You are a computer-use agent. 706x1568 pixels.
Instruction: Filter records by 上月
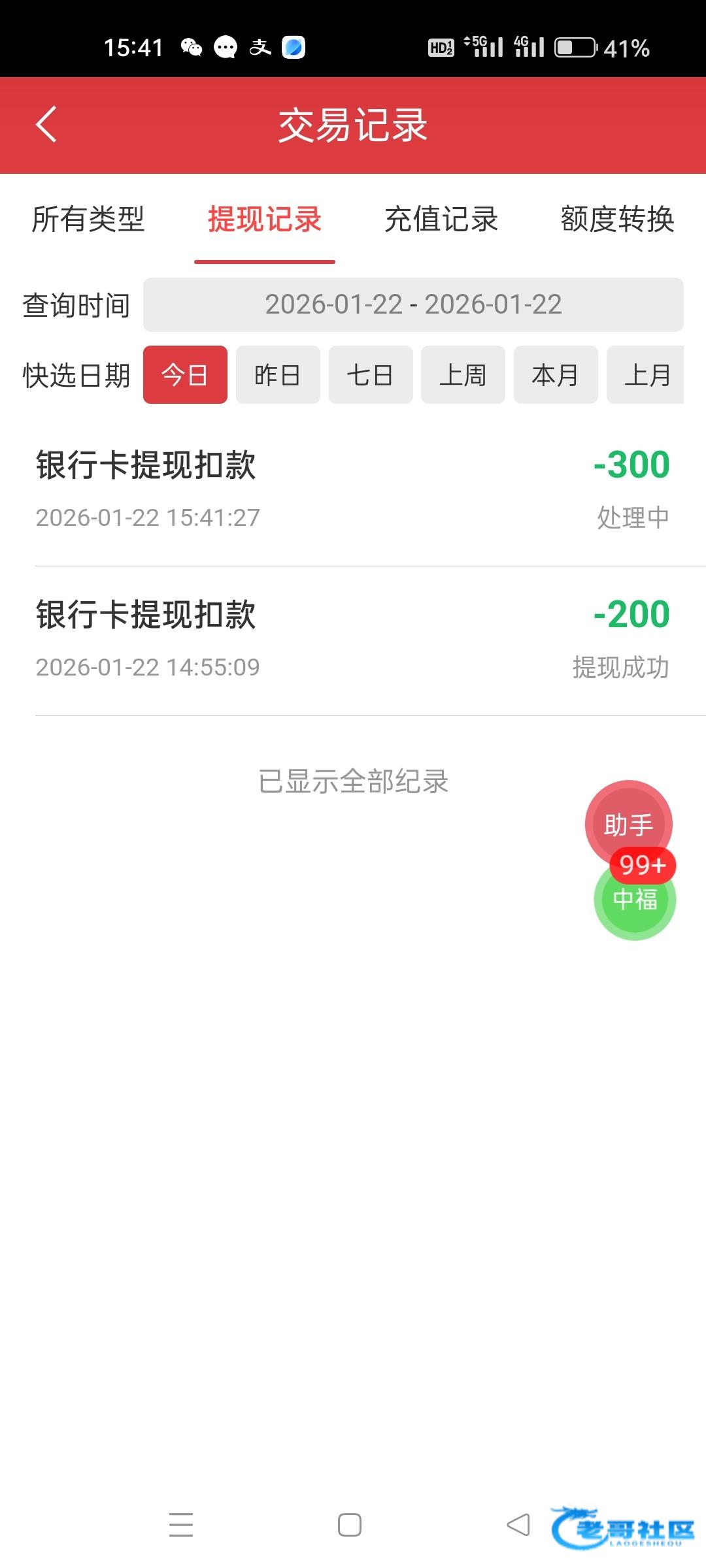point(646,375)
